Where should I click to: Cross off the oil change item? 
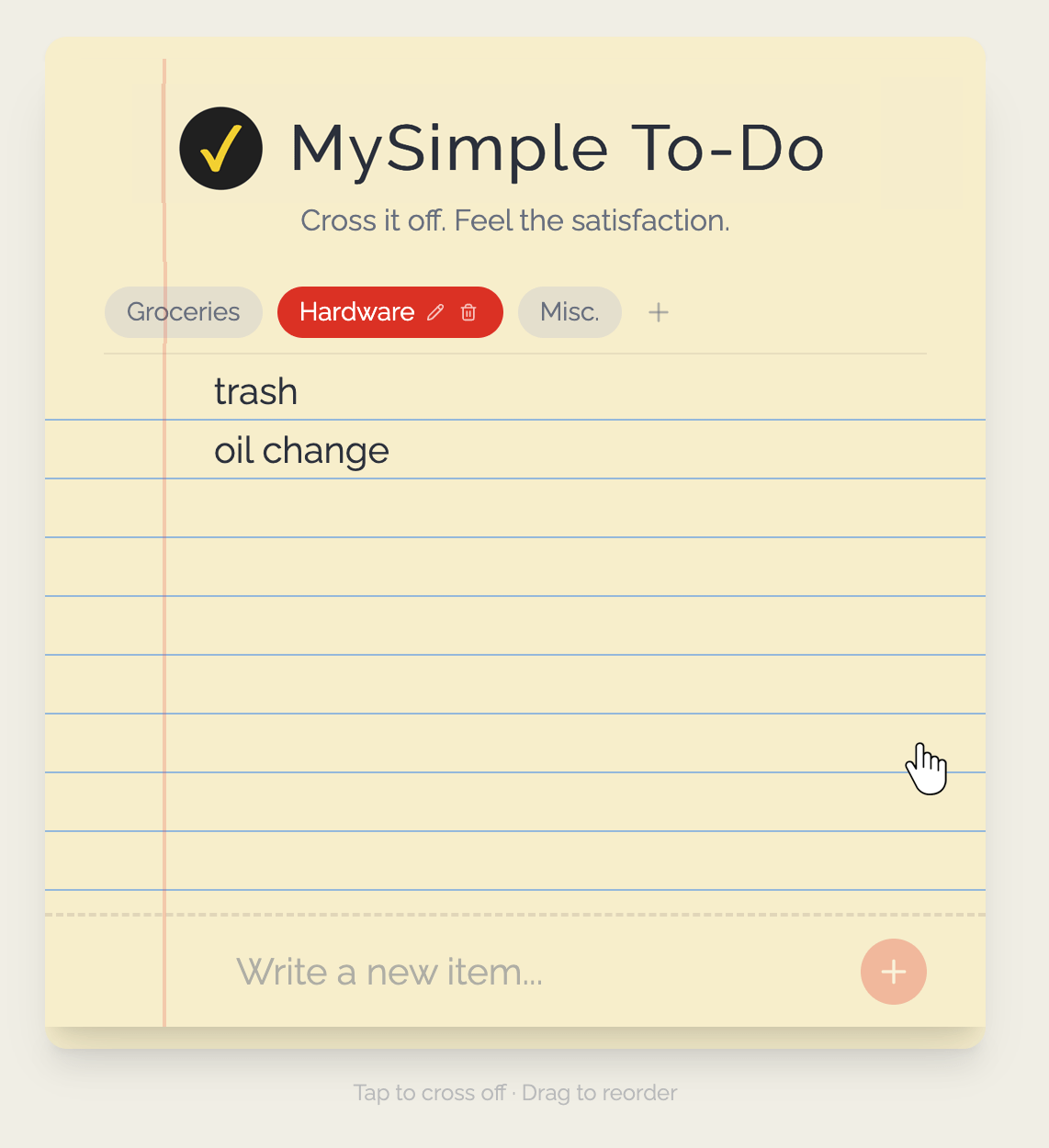click(x=302, y=451)
